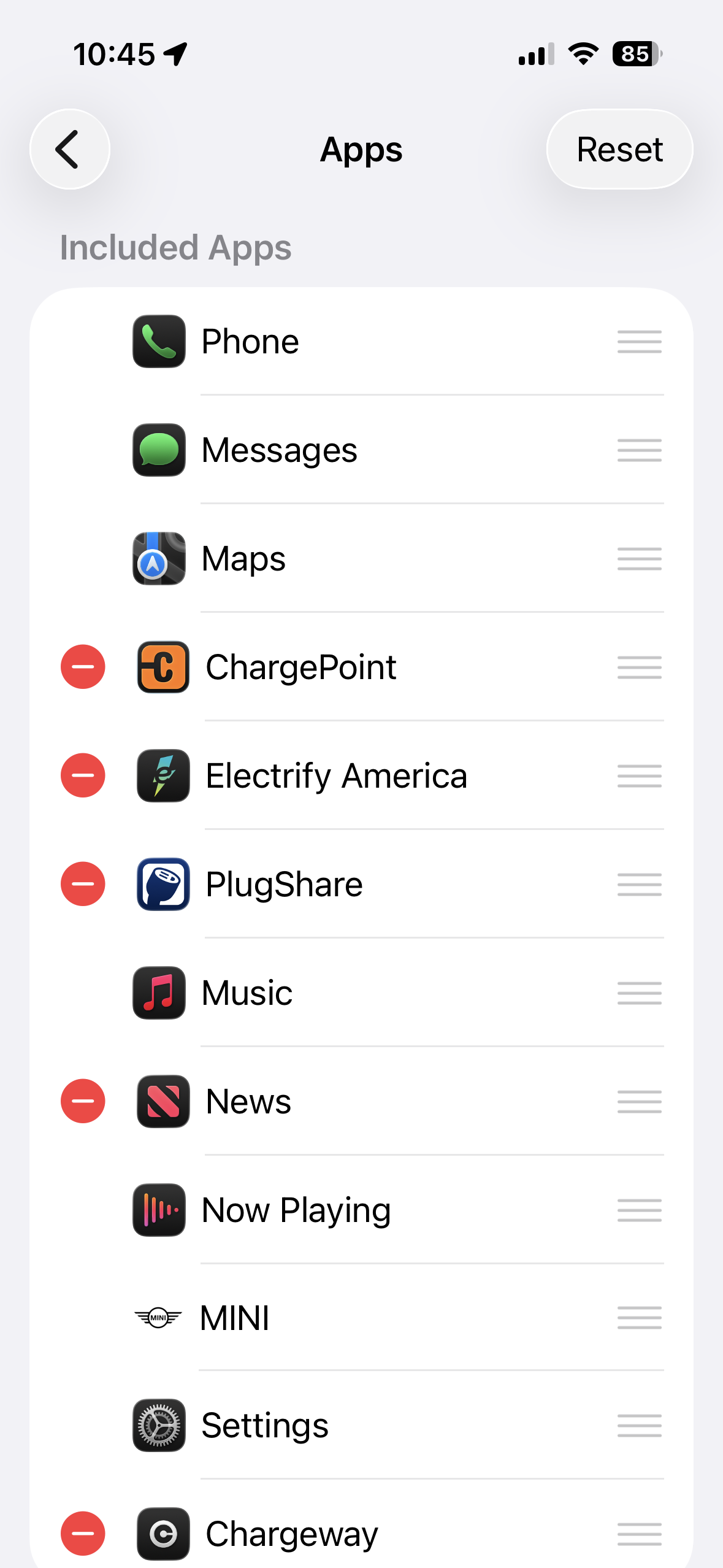Go back from the Apps screen

69,149
